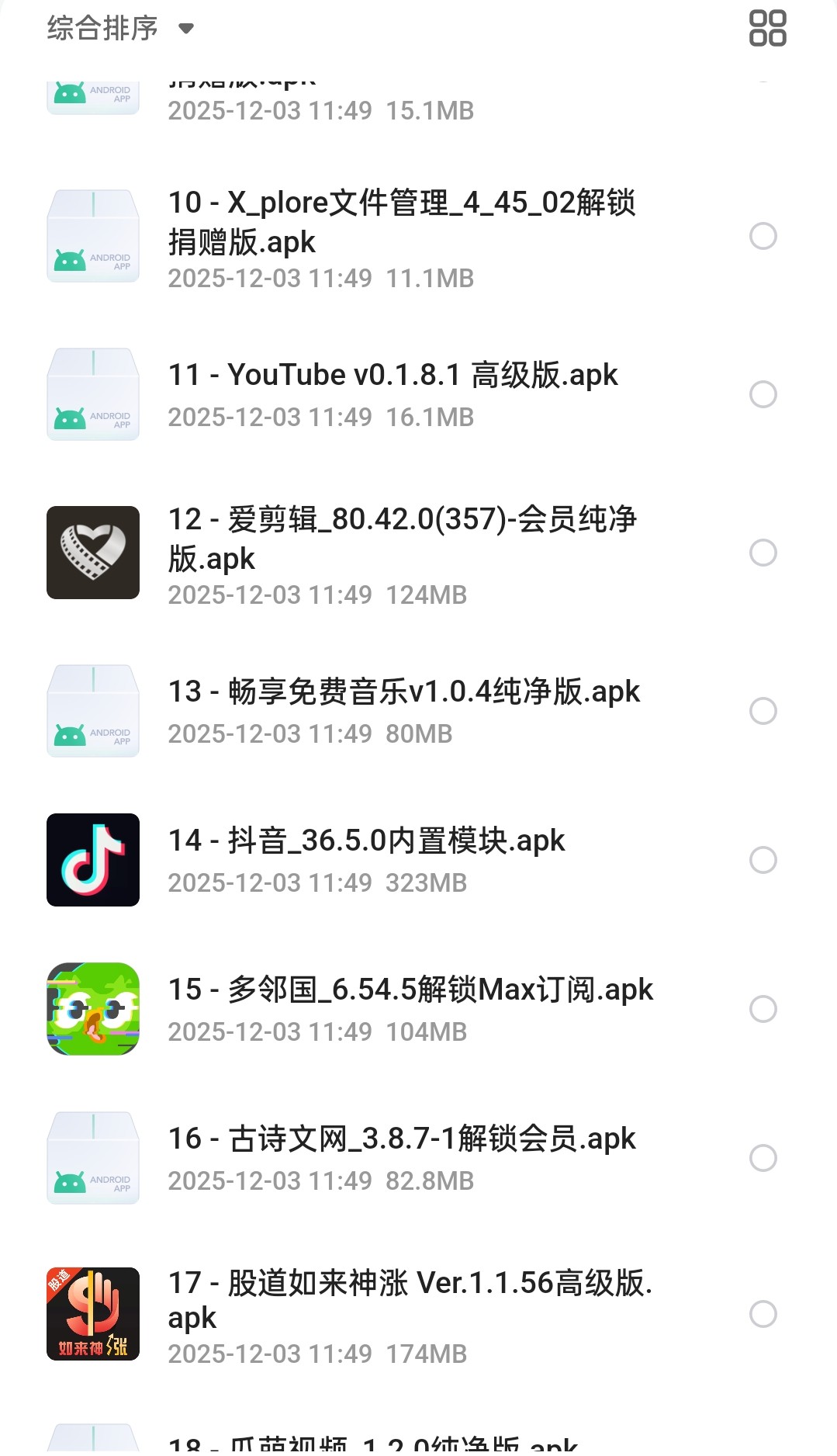Switch to grid view layout
This screenshot has height=1456, width=837.
[767, 29]
